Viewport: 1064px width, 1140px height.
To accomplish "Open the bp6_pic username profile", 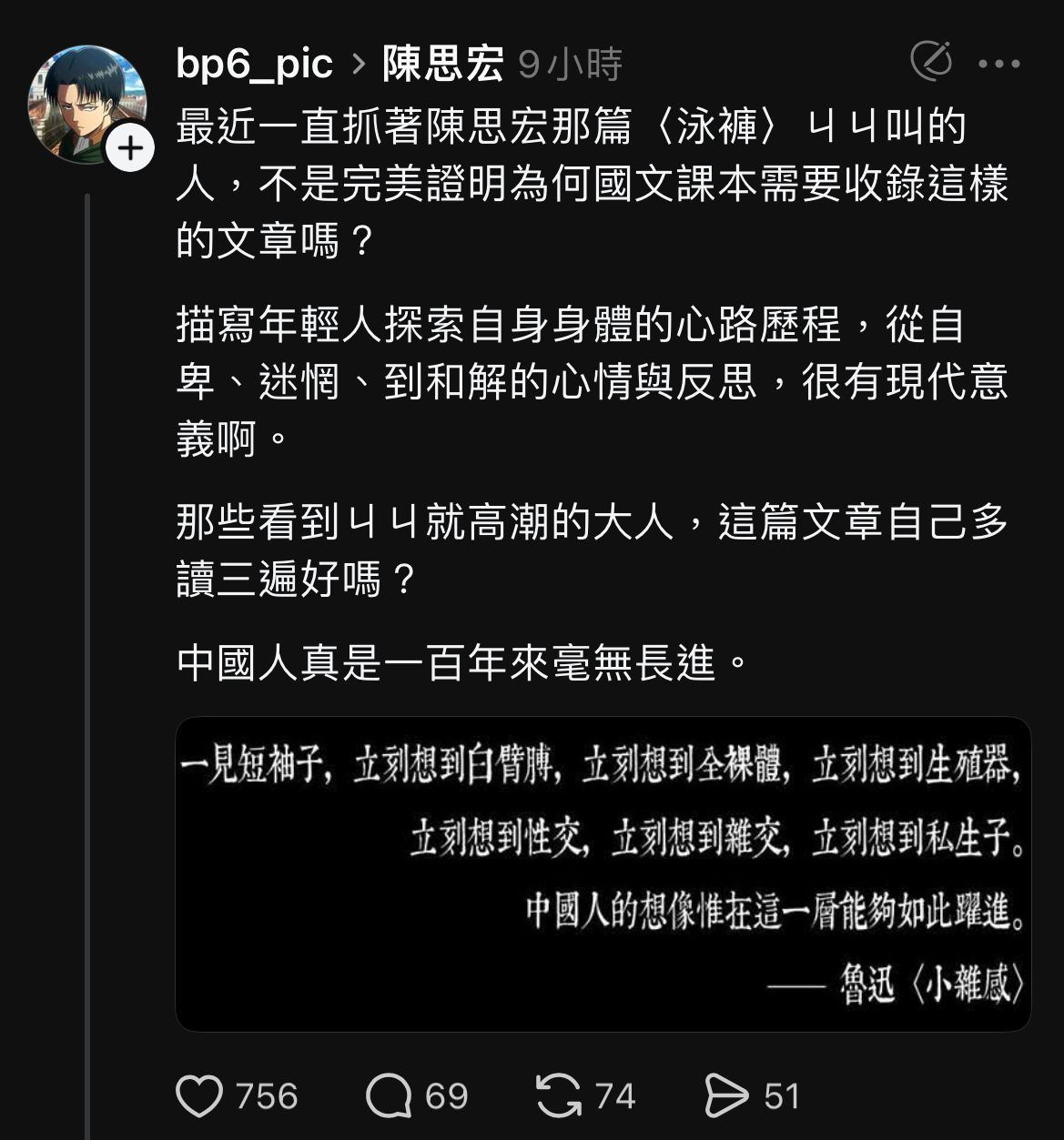I will point(254,64).
